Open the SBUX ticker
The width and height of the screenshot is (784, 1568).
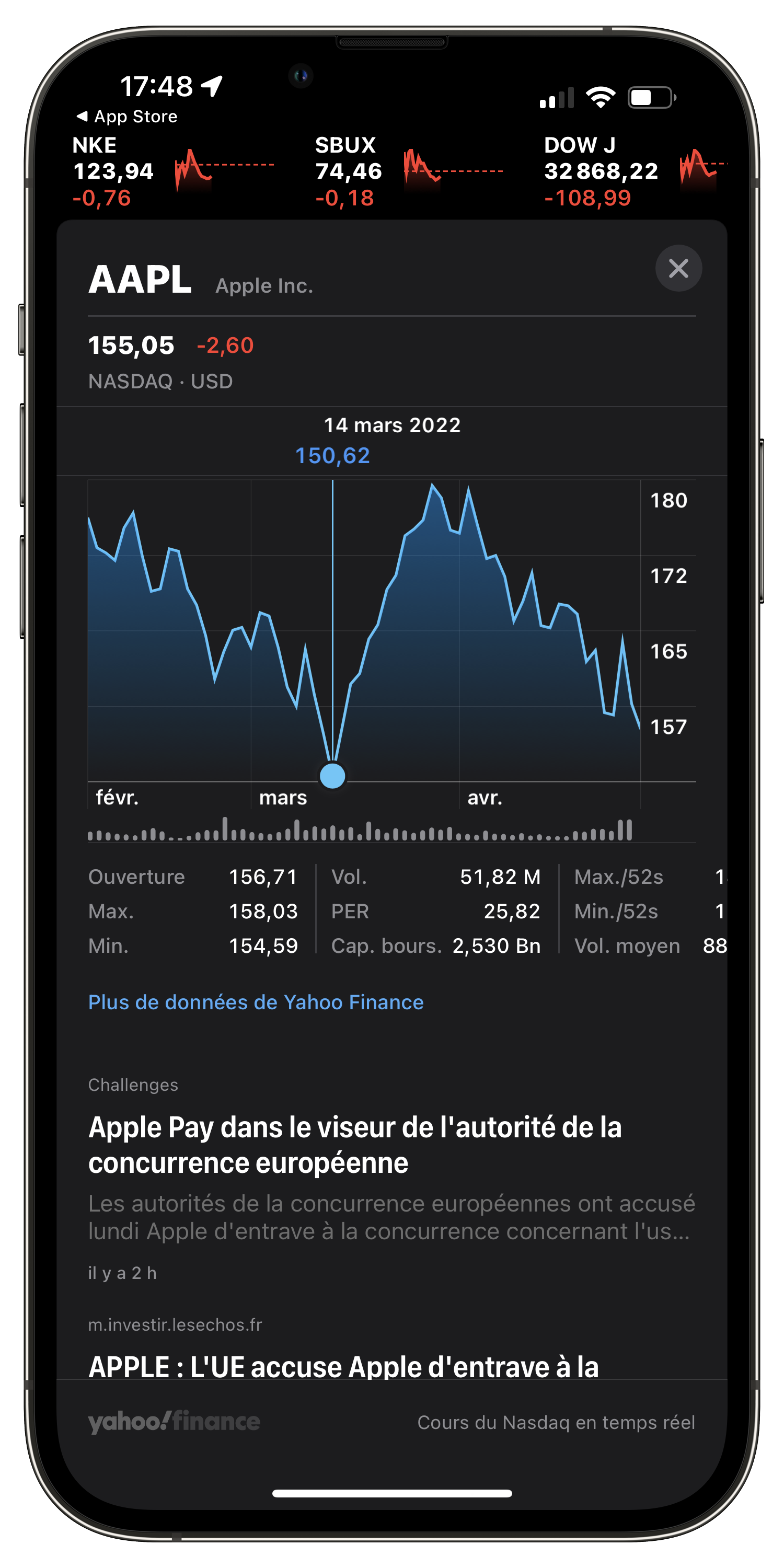click(x=408, y=171)
